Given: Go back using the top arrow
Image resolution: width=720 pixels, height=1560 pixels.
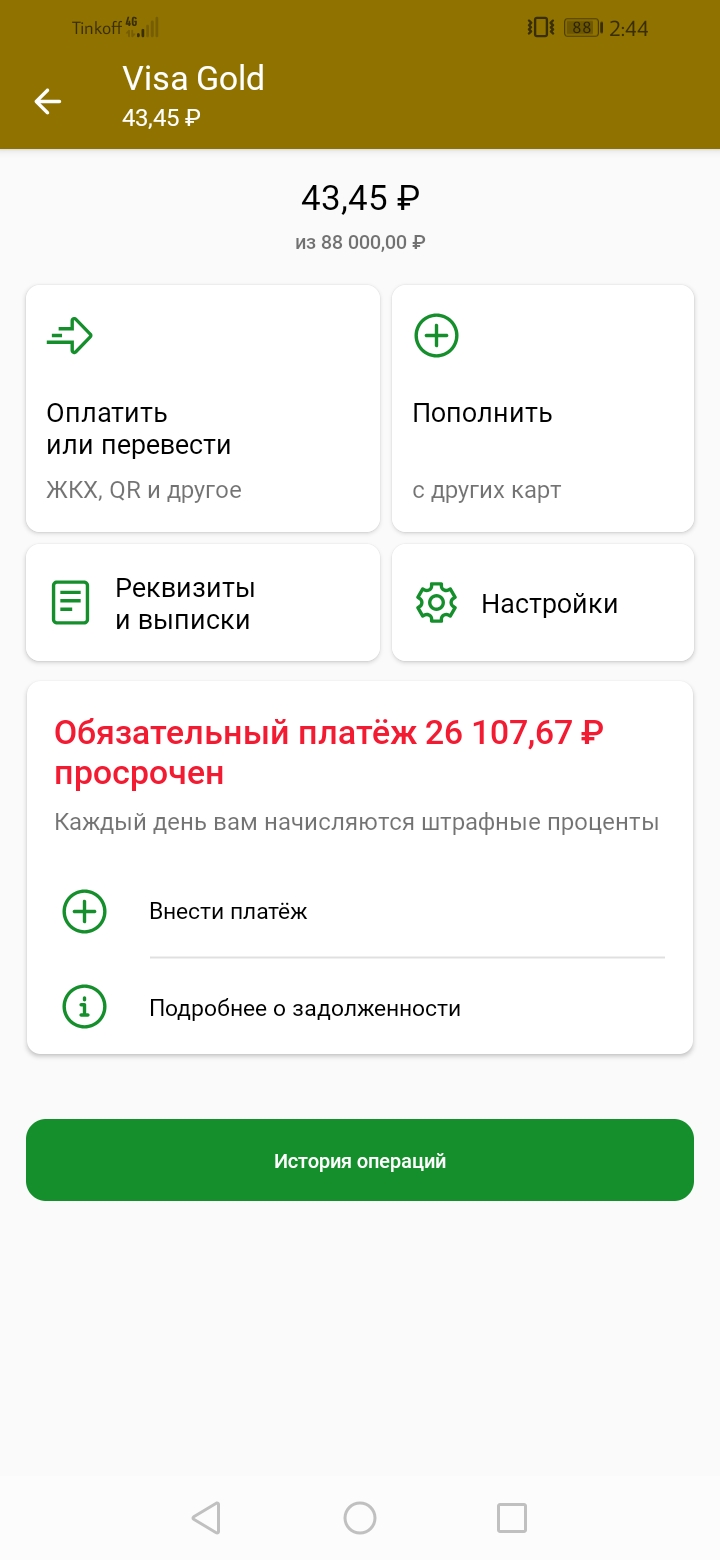Looking at the screenshot, I should pyautogui.click(x=47, y=101).
